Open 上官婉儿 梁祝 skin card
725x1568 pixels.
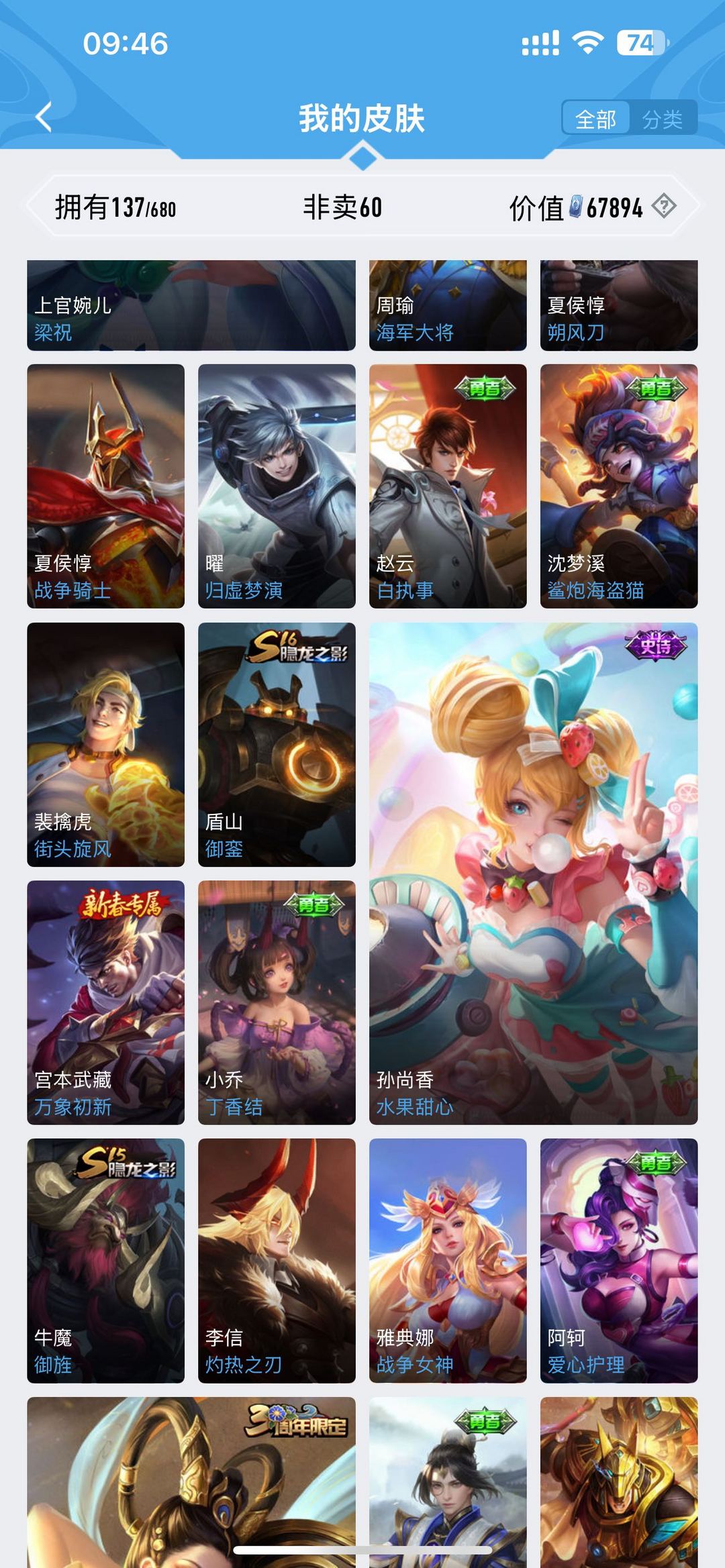click(191, 305)
